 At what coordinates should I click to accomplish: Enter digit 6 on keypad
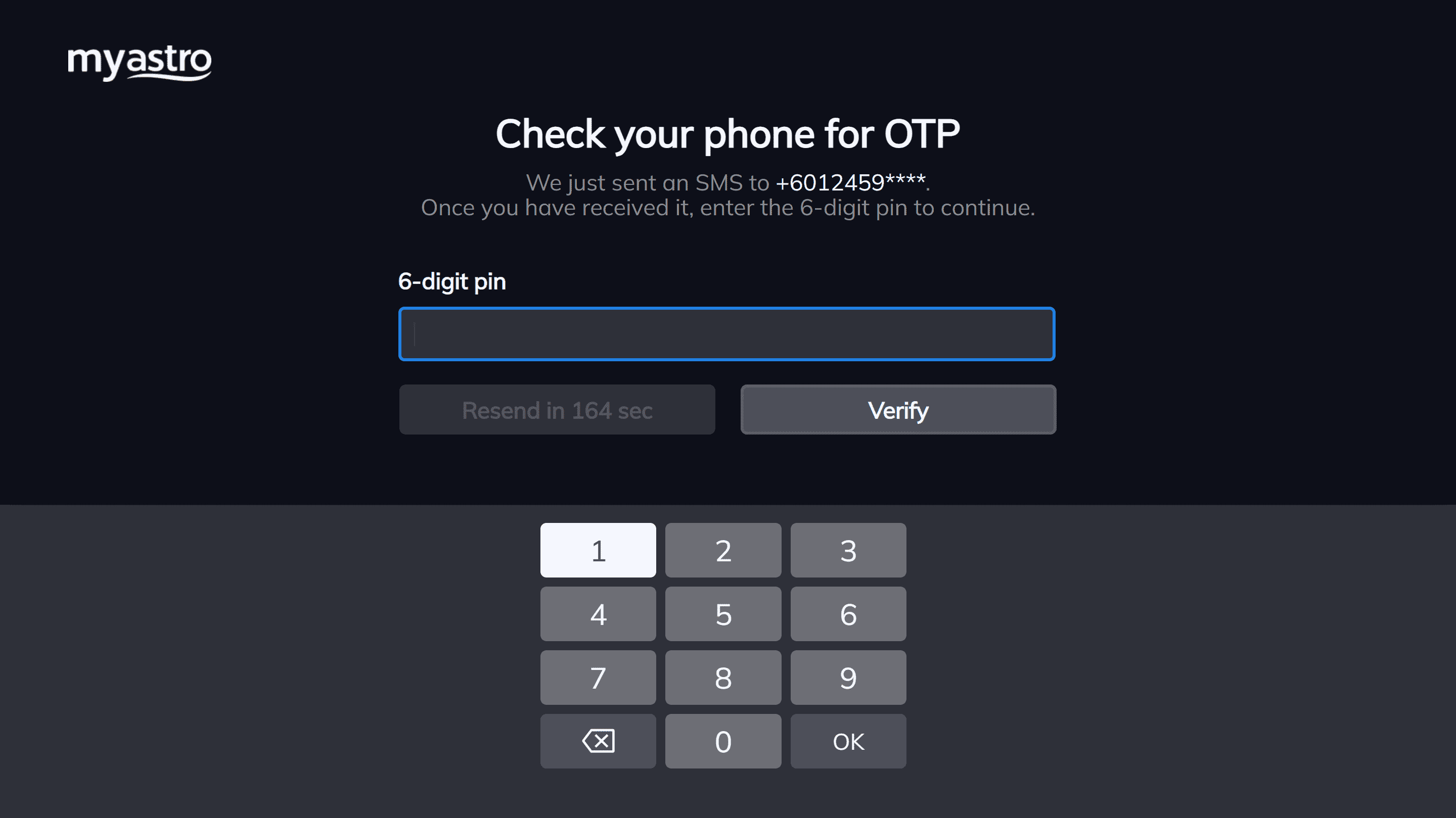pyautogui.click(x=848, y=614)
